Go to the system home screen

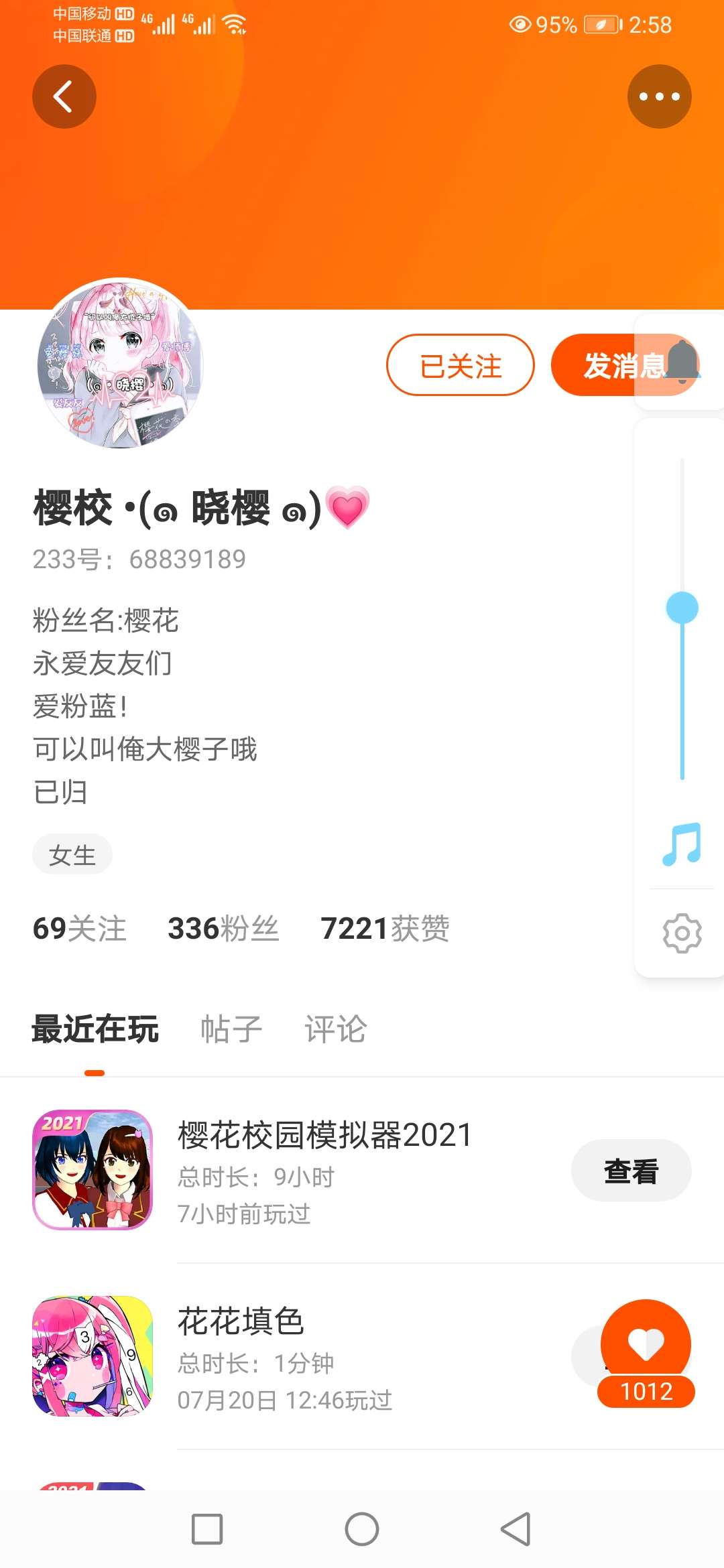362,1529
